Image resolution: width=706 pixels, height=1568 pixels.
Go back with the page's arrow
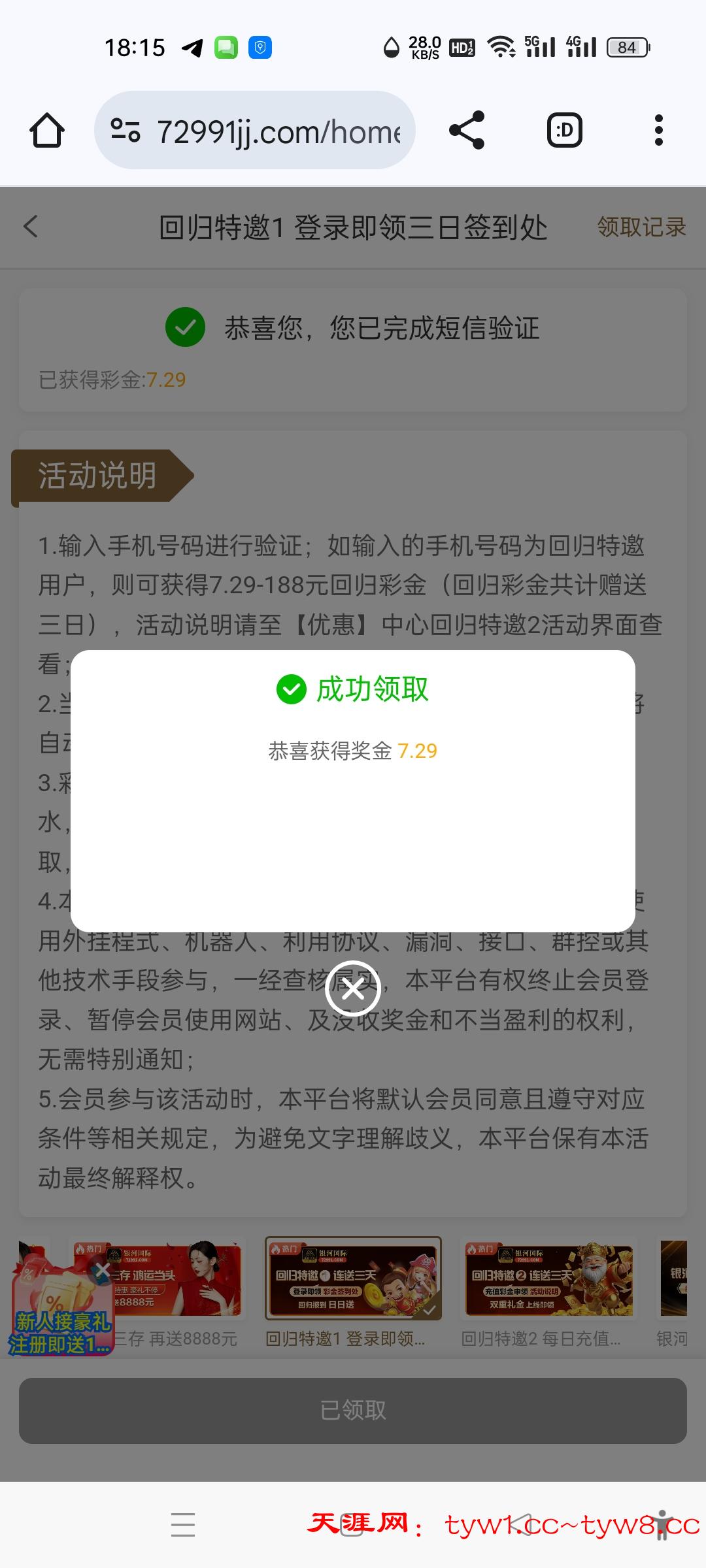pyautogui.click(x=31, y=227)
